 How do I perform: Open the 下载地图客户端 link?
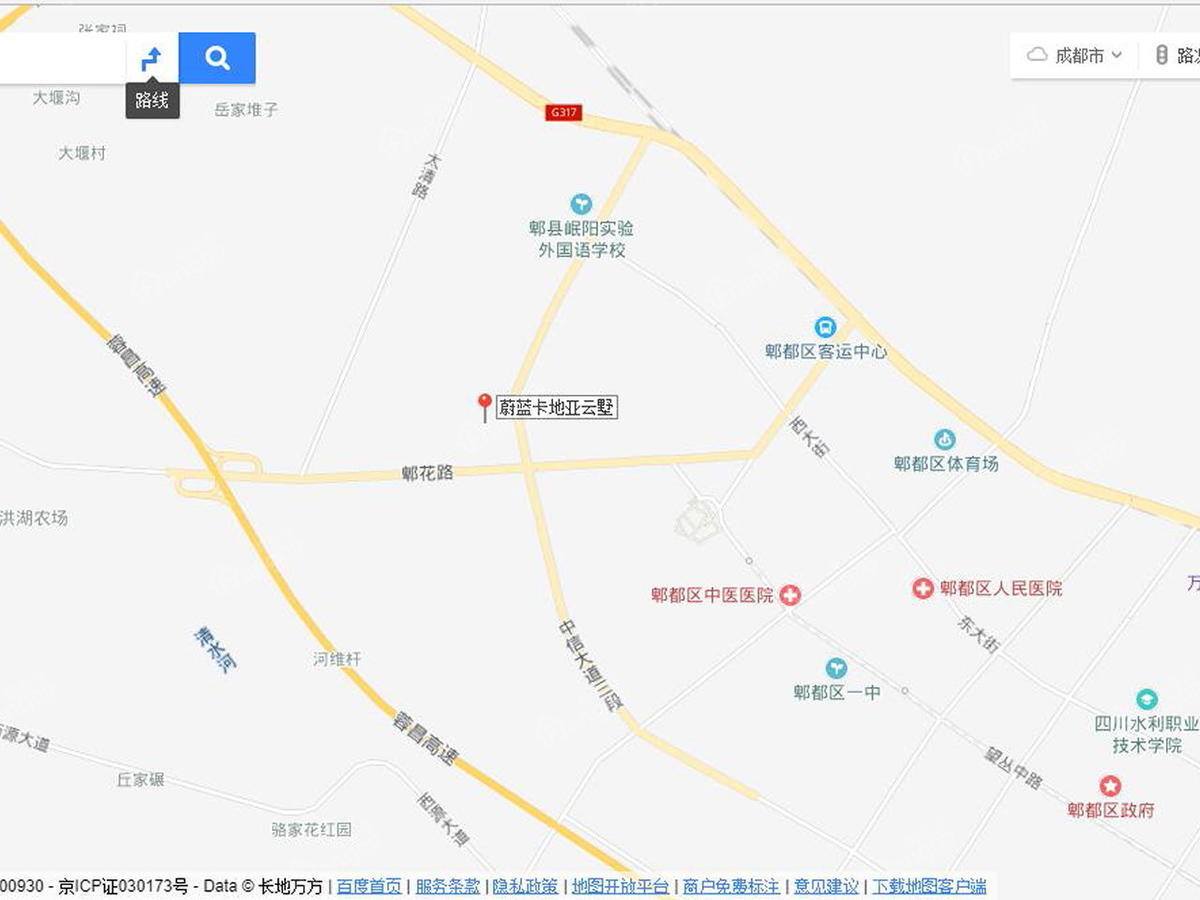929,886
